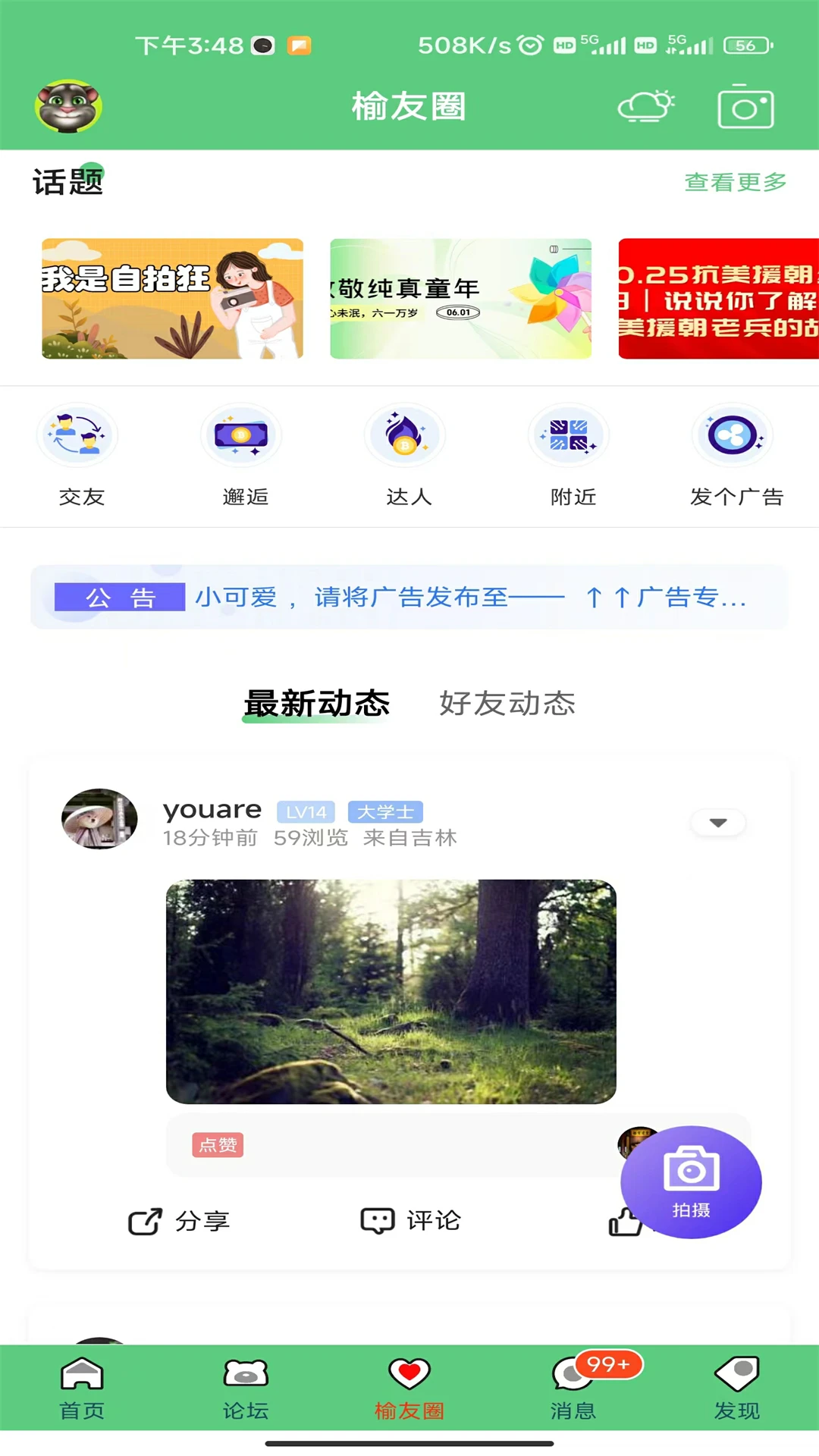Open the camera icon in the top bar
Screen dimensions: 819x1456
coord(744,107)
